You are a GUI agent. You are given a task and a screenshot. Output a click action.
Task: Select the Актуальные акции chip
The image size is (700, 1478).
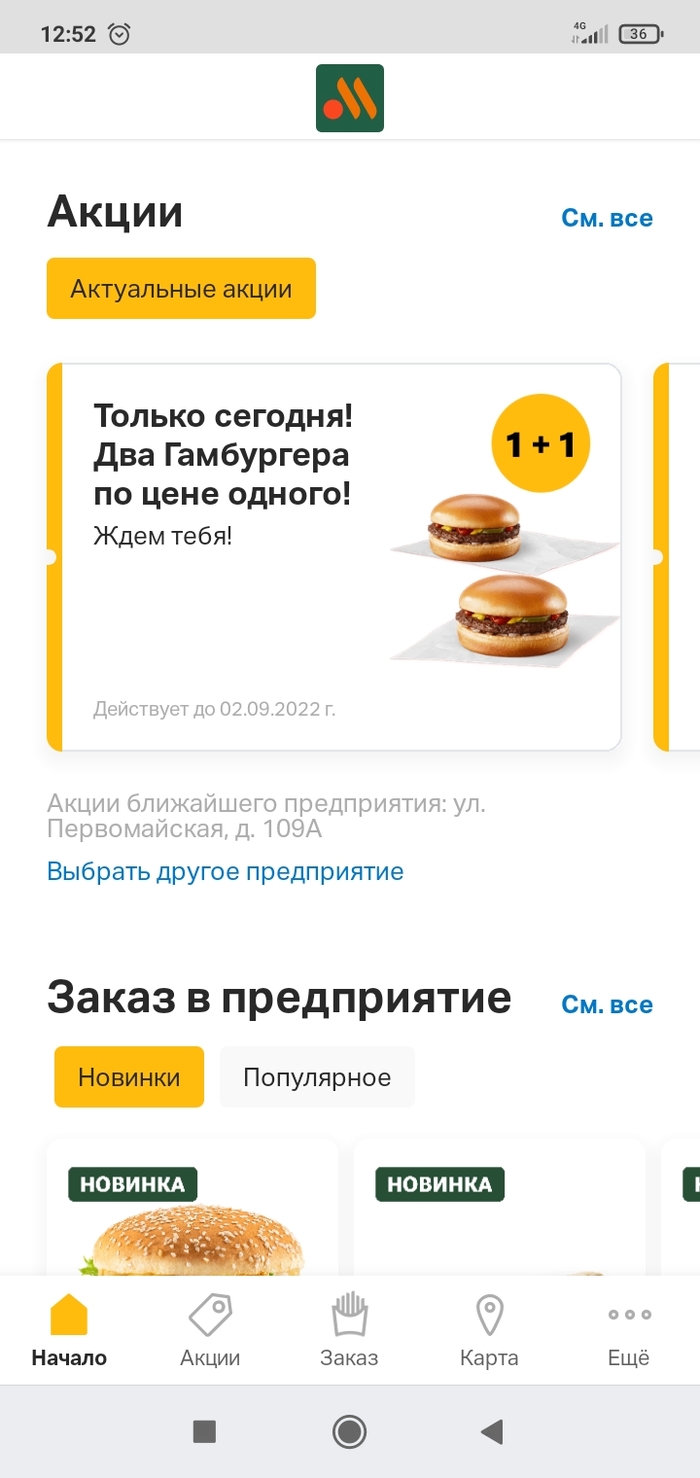point(181,289)
